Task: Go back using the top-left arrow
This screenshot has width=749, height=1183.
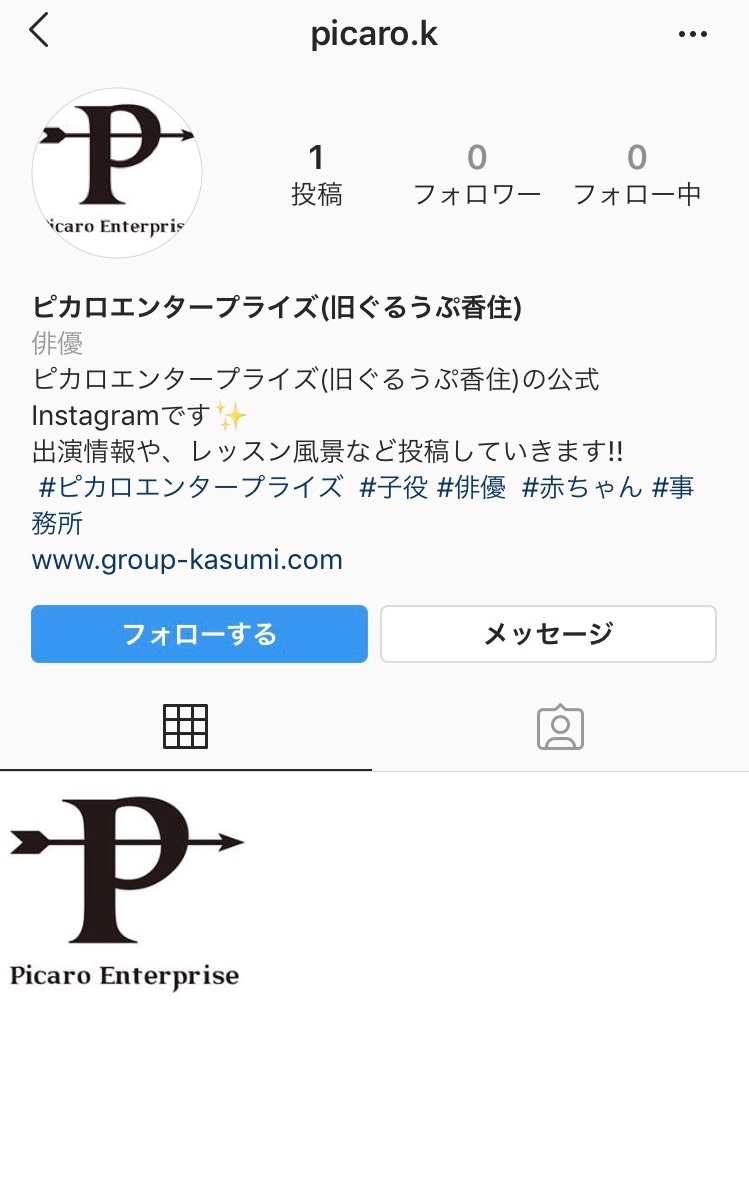Action: pyautogui.click(x=39, y=32)
